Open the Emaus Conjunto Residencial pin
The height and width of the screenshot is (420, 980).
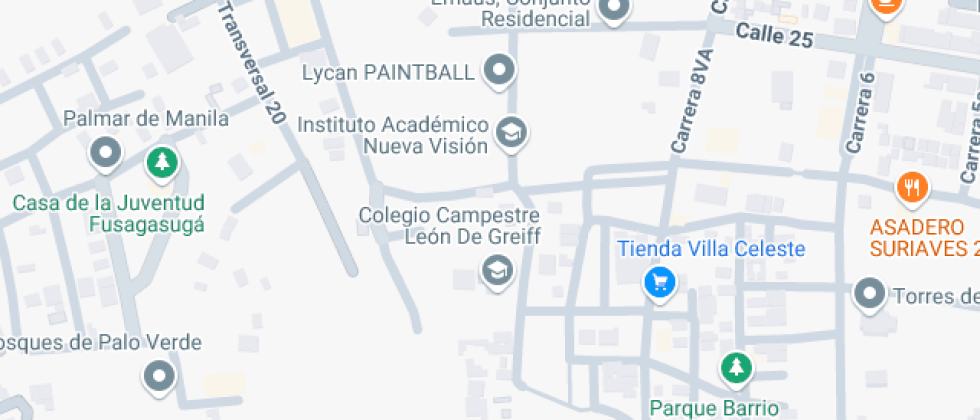click(x=613, y=10)
